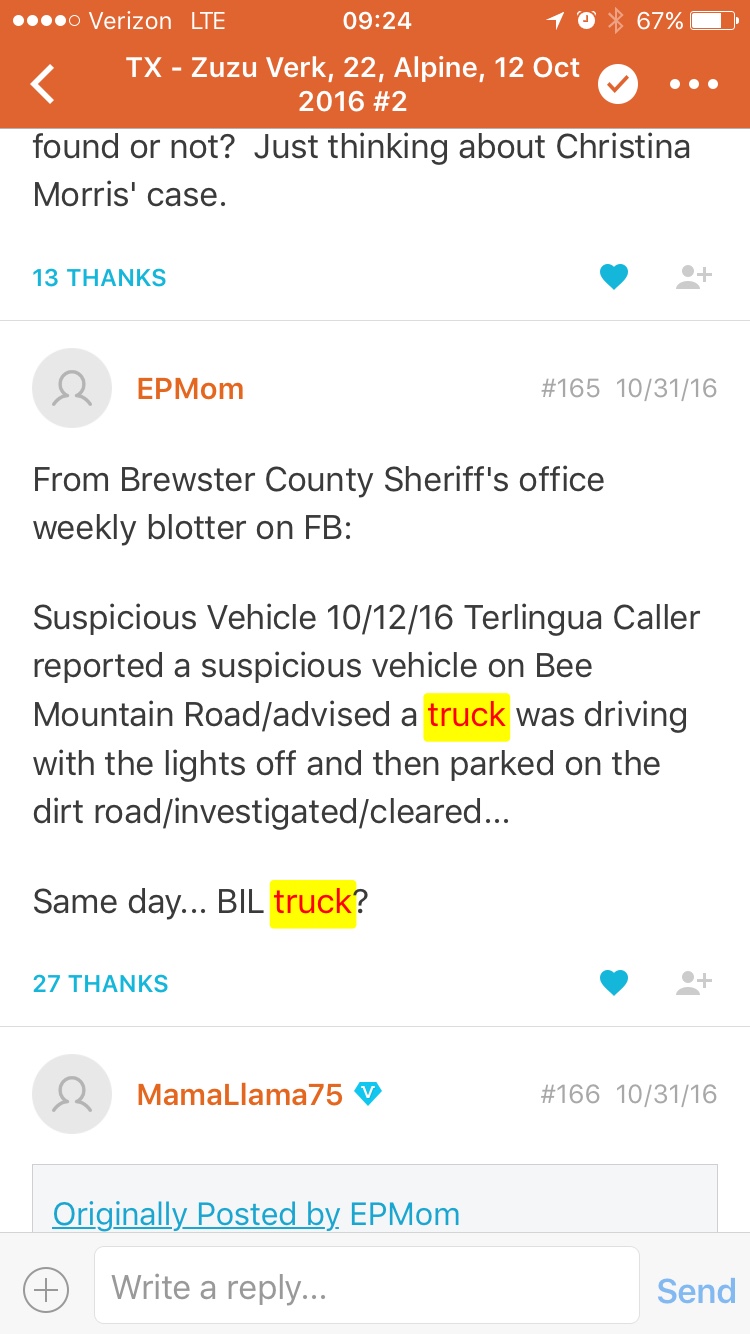Open the three-dot overflow menu
Viewport: 750px width, 1334px height.
click(694, 85)
